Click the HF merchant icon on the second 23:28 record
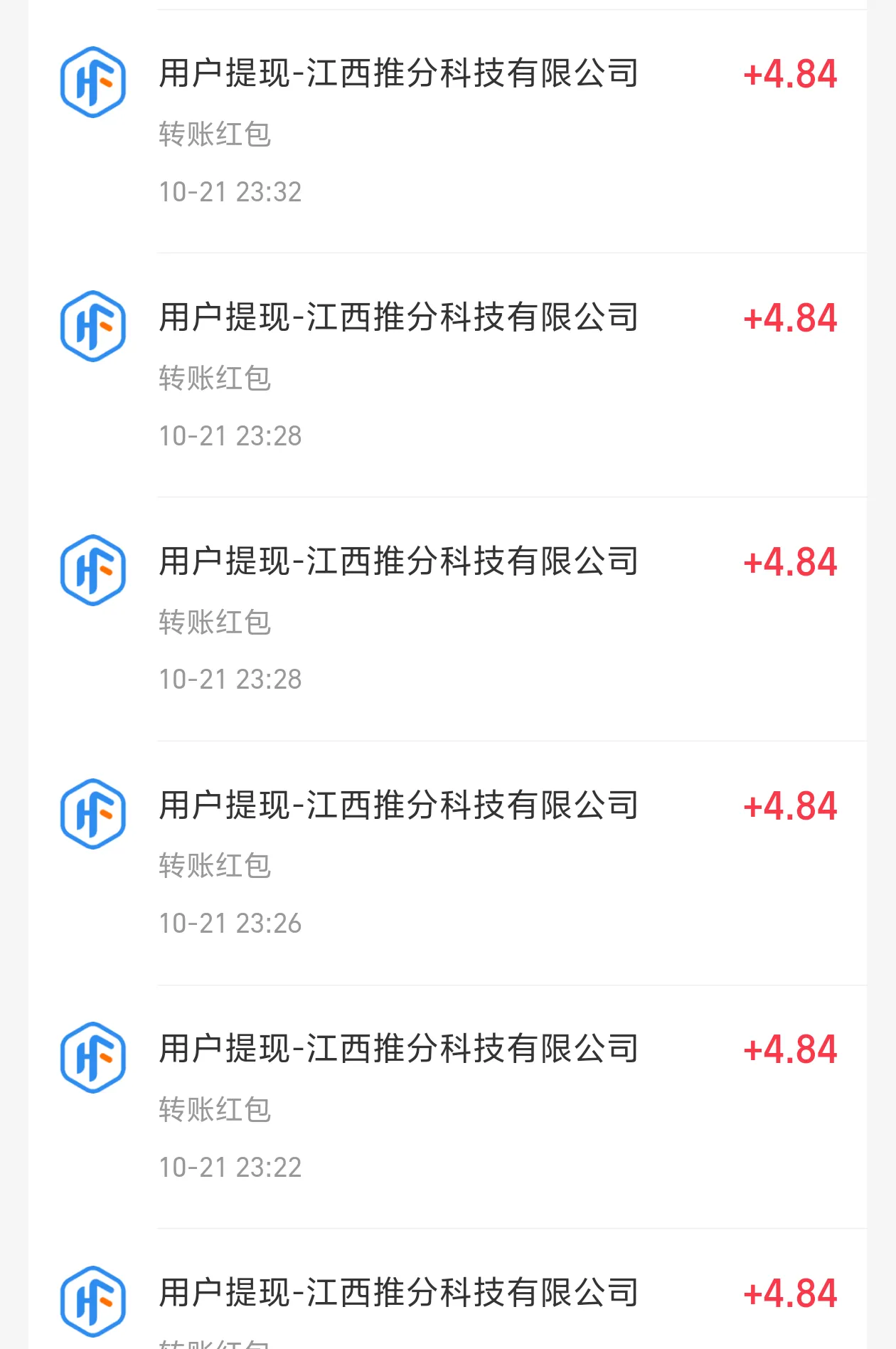The width and height of the screenshot is (896, 1349). click(x=92, y=569)
